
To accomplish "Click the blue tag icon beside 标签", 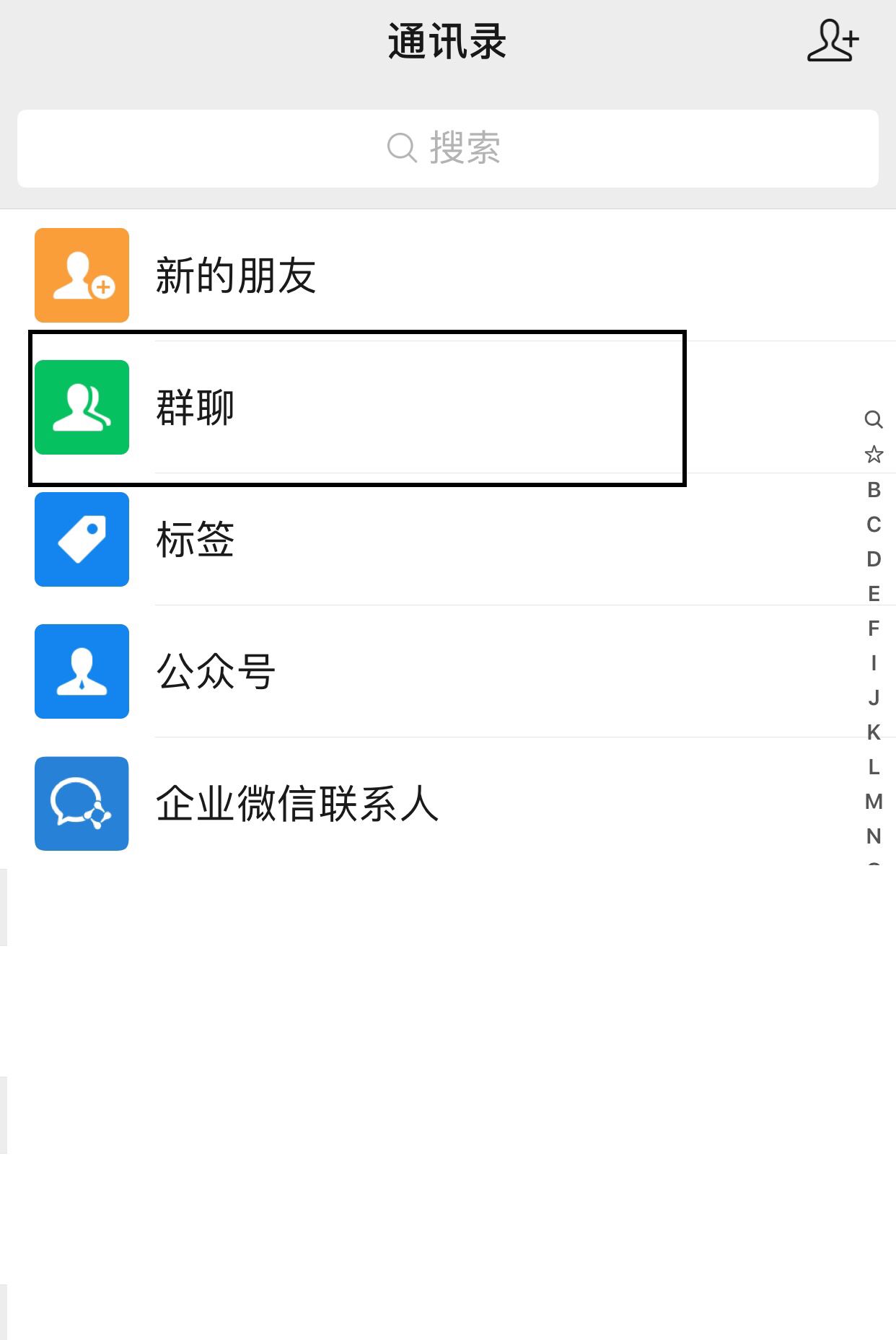I will (x=82, y=540).
